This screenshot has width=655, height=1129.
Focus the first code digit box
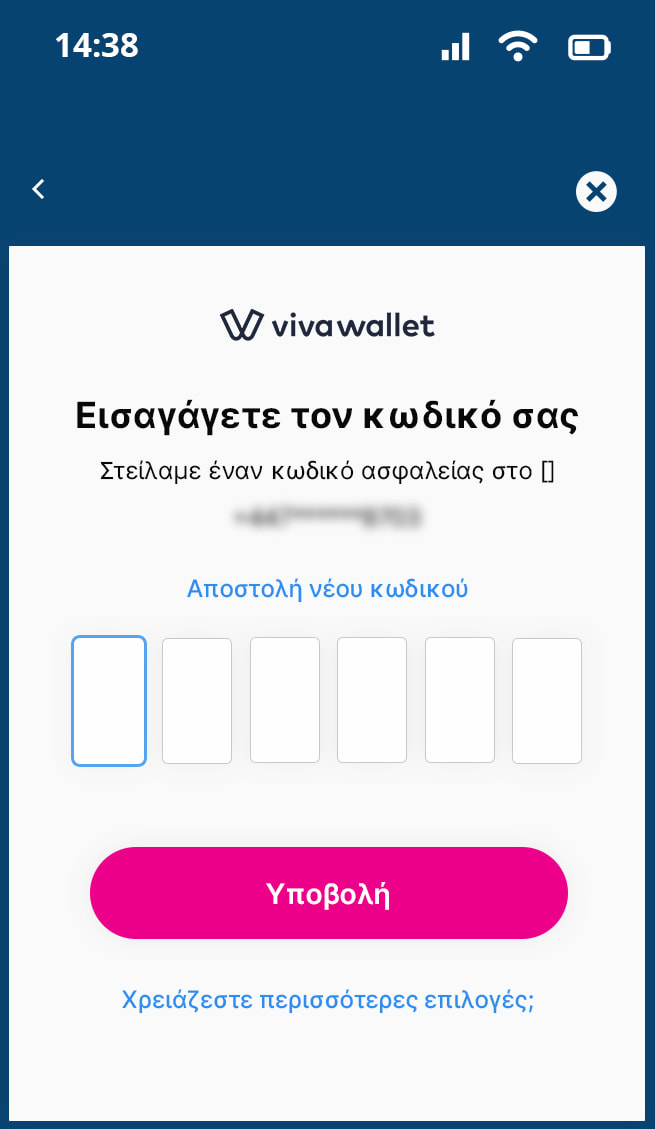(109, 701)
